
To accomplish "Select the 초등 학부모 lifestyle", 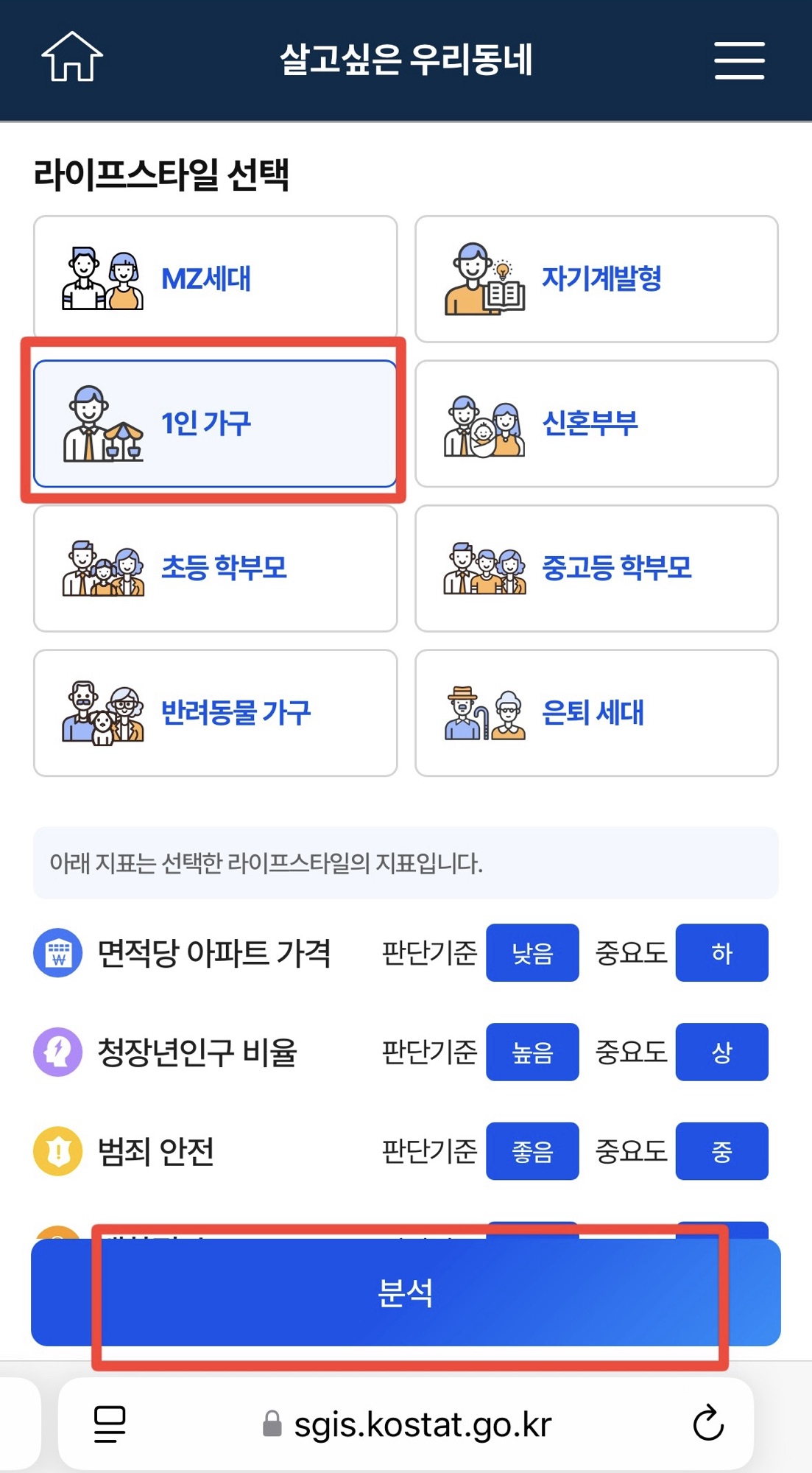I will tap(215, 568).
